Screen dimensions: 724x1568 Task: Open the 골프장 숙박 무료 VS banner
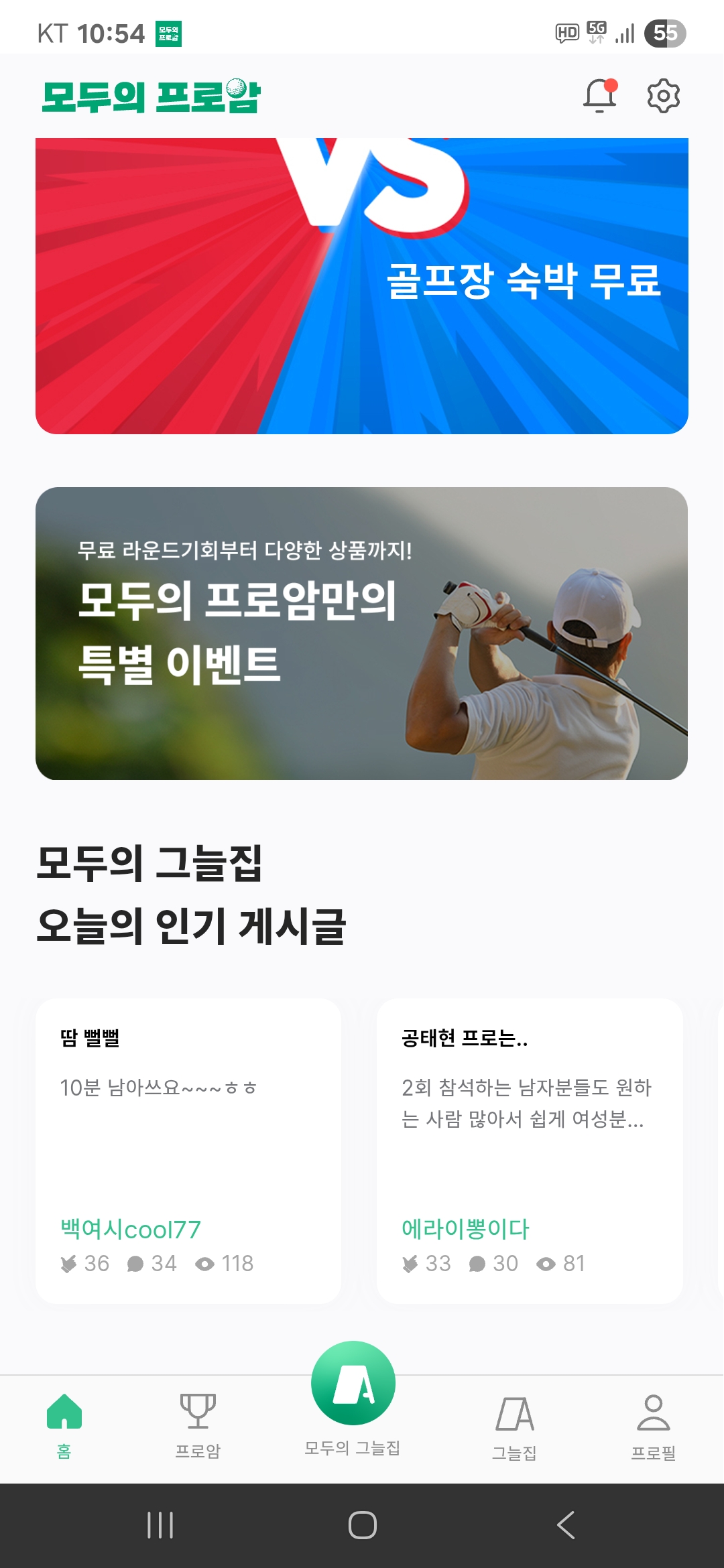[362, 286]
